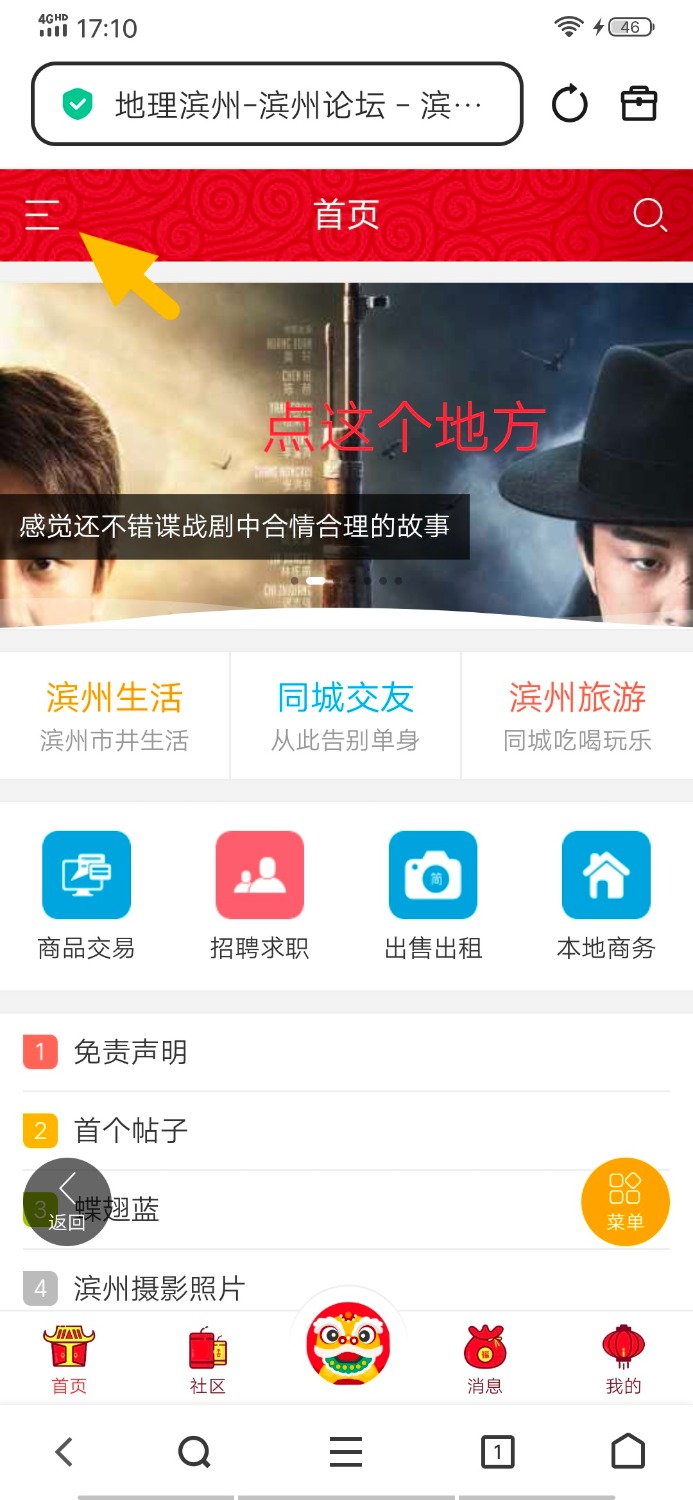Open the floating orange 菜单 button
The width and height of the screenshot is (693, 1500).
pyautogui.click(x=625, y=1202)
